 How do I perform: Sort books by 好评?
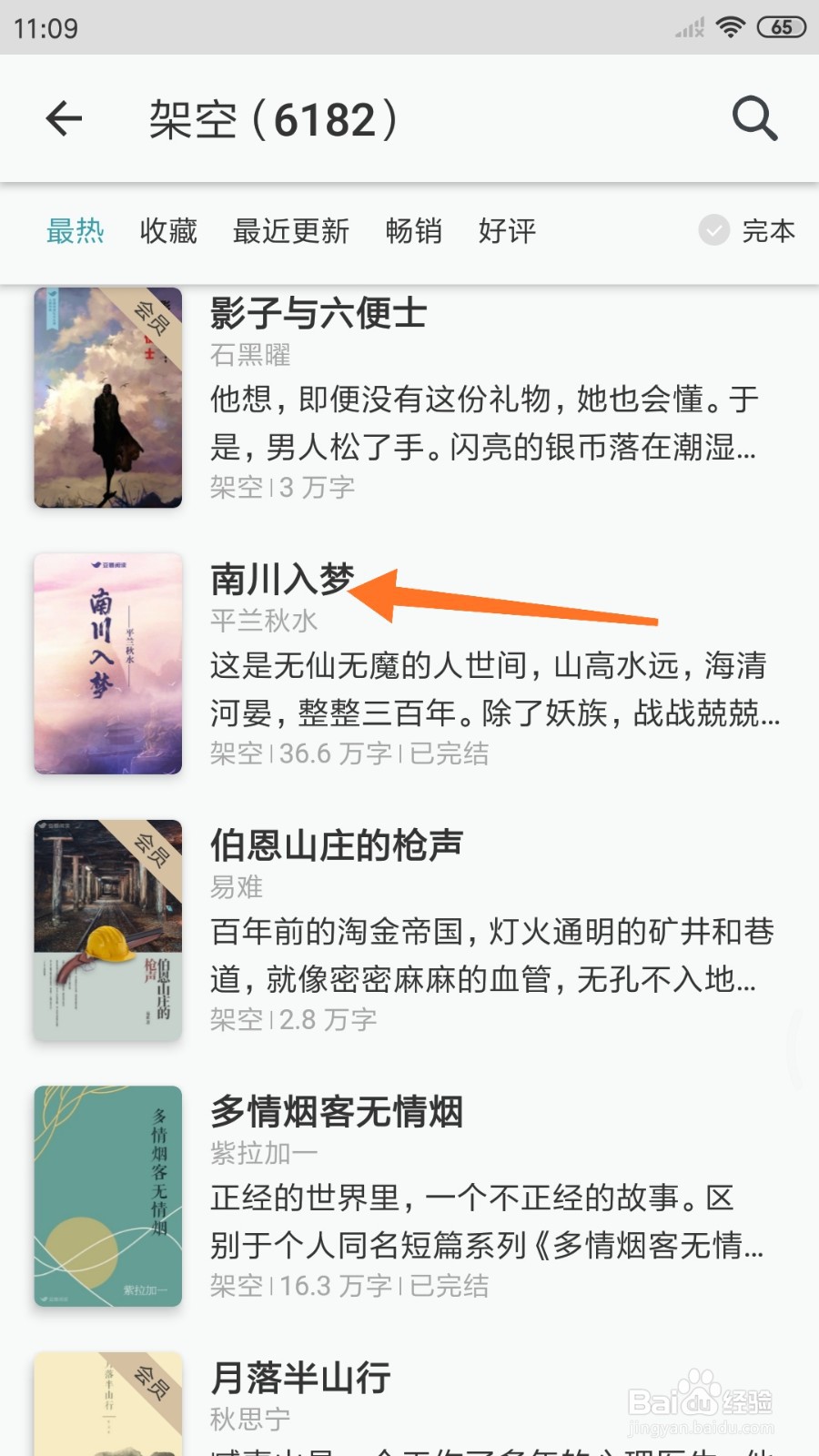[507, 231]
